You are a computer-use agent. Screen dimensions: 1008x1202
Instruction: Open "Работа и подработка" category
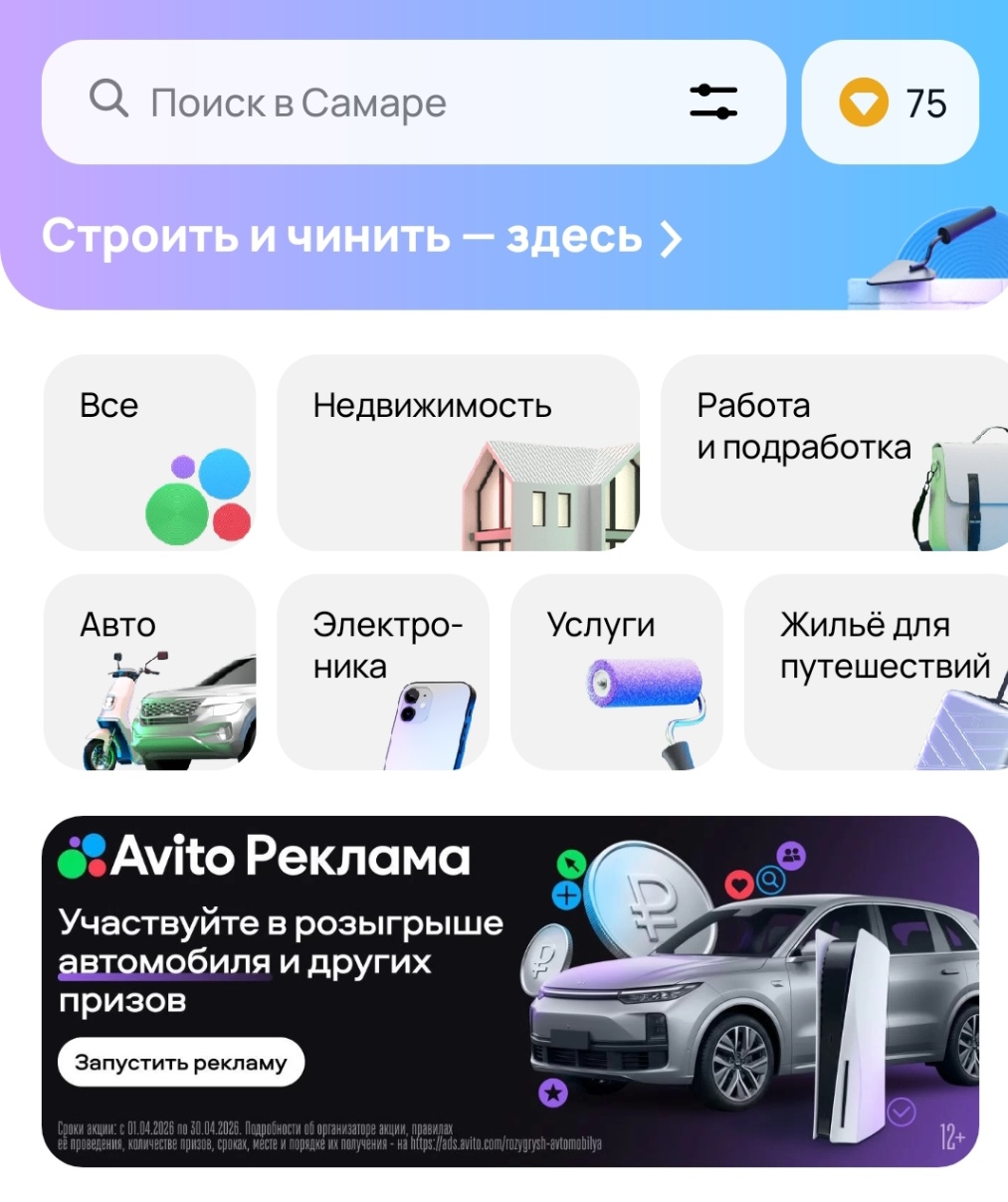(834, 453)
